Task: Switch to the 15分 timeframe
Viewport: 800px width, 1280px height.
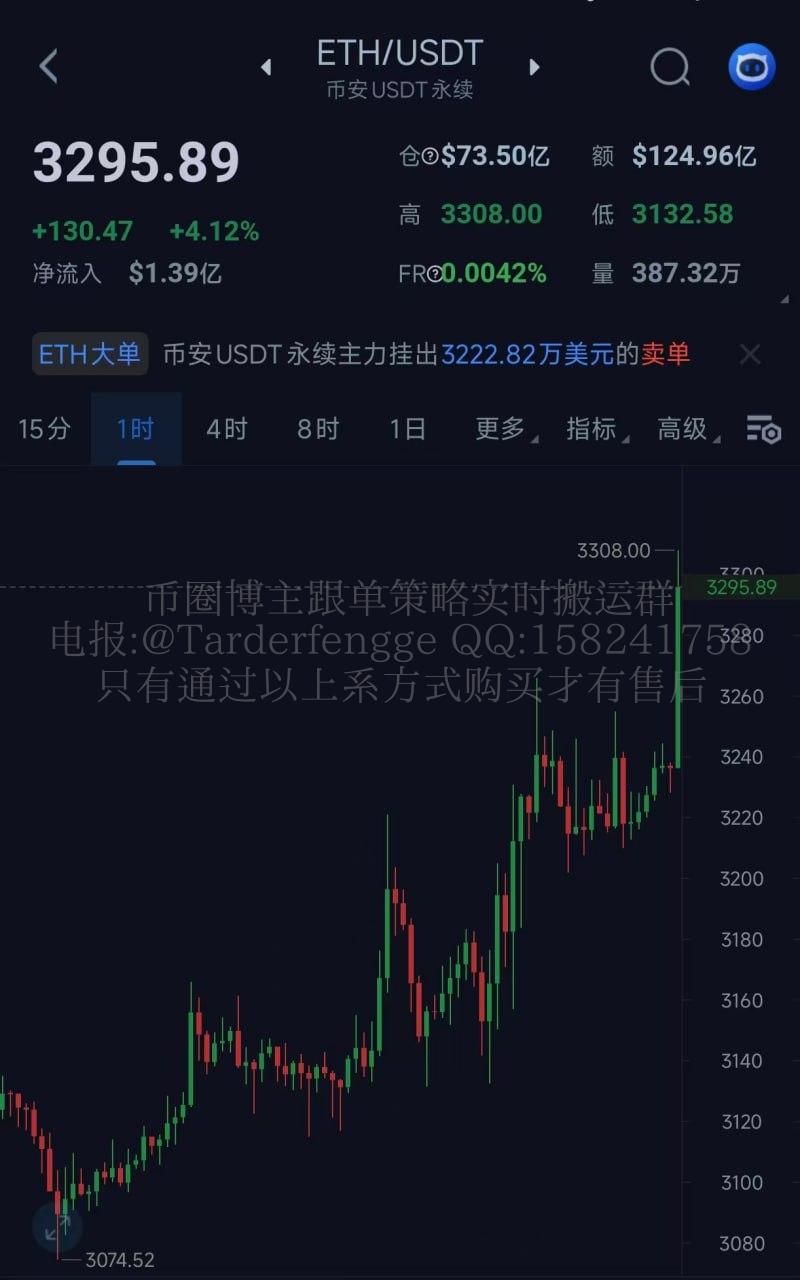Action: tap(45, 429)
